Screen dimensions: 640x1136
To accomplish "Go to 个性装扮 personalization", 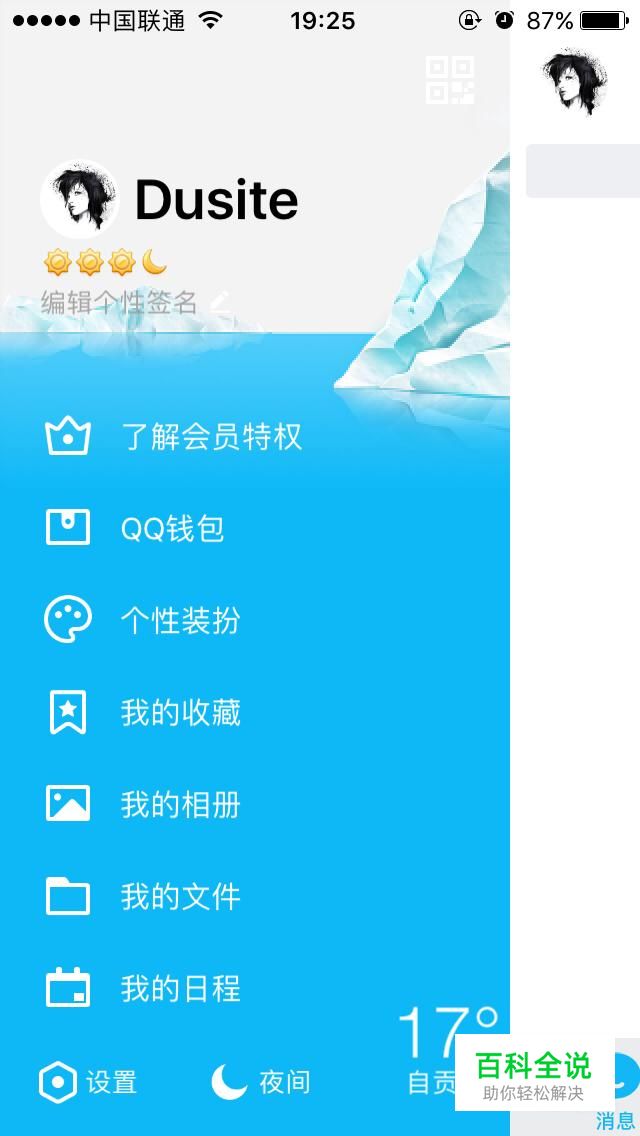I will tap(180, 620).
